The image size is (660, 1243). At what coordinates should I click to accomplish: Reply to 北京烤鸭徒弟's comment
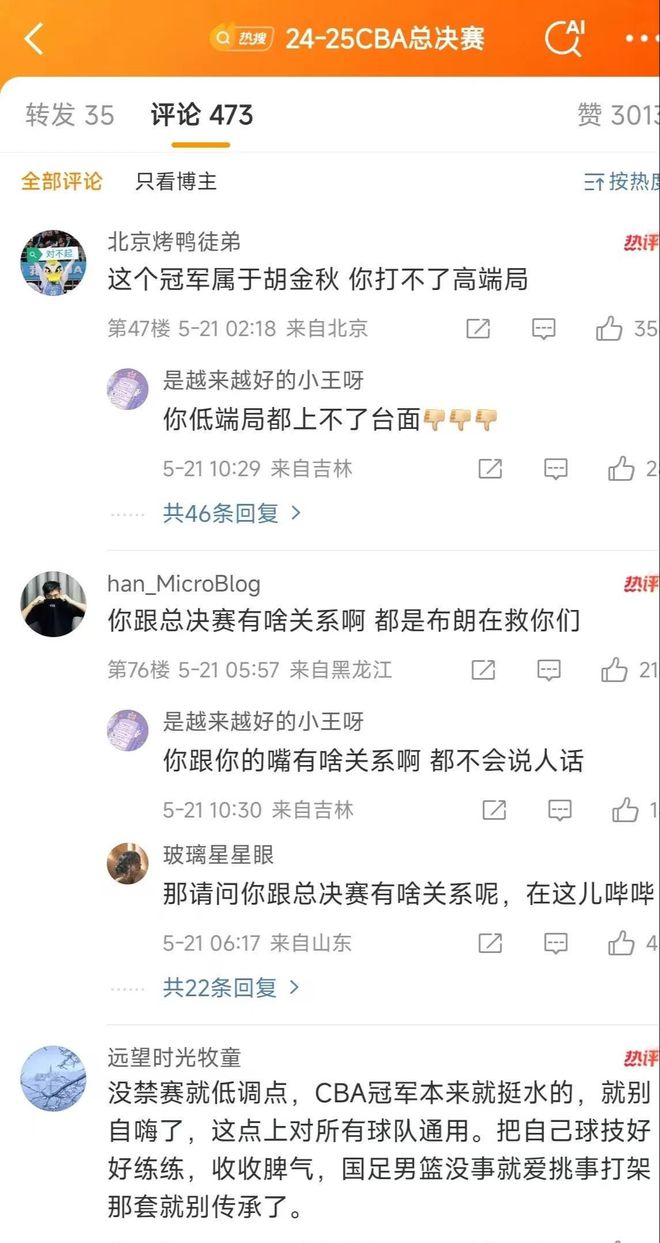tap(543, 328)
